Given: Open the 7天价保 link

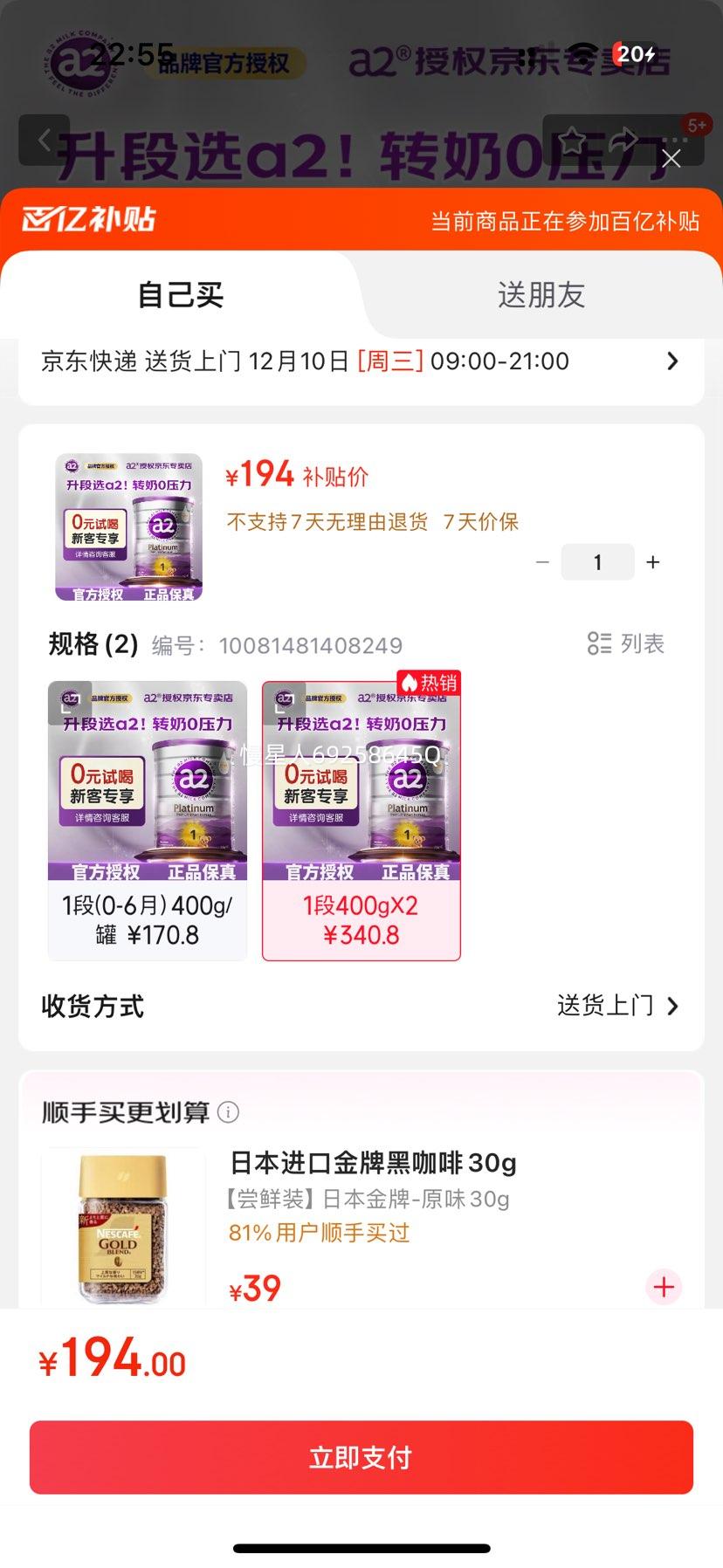Looking at the screenshot, I should point(480,521).
